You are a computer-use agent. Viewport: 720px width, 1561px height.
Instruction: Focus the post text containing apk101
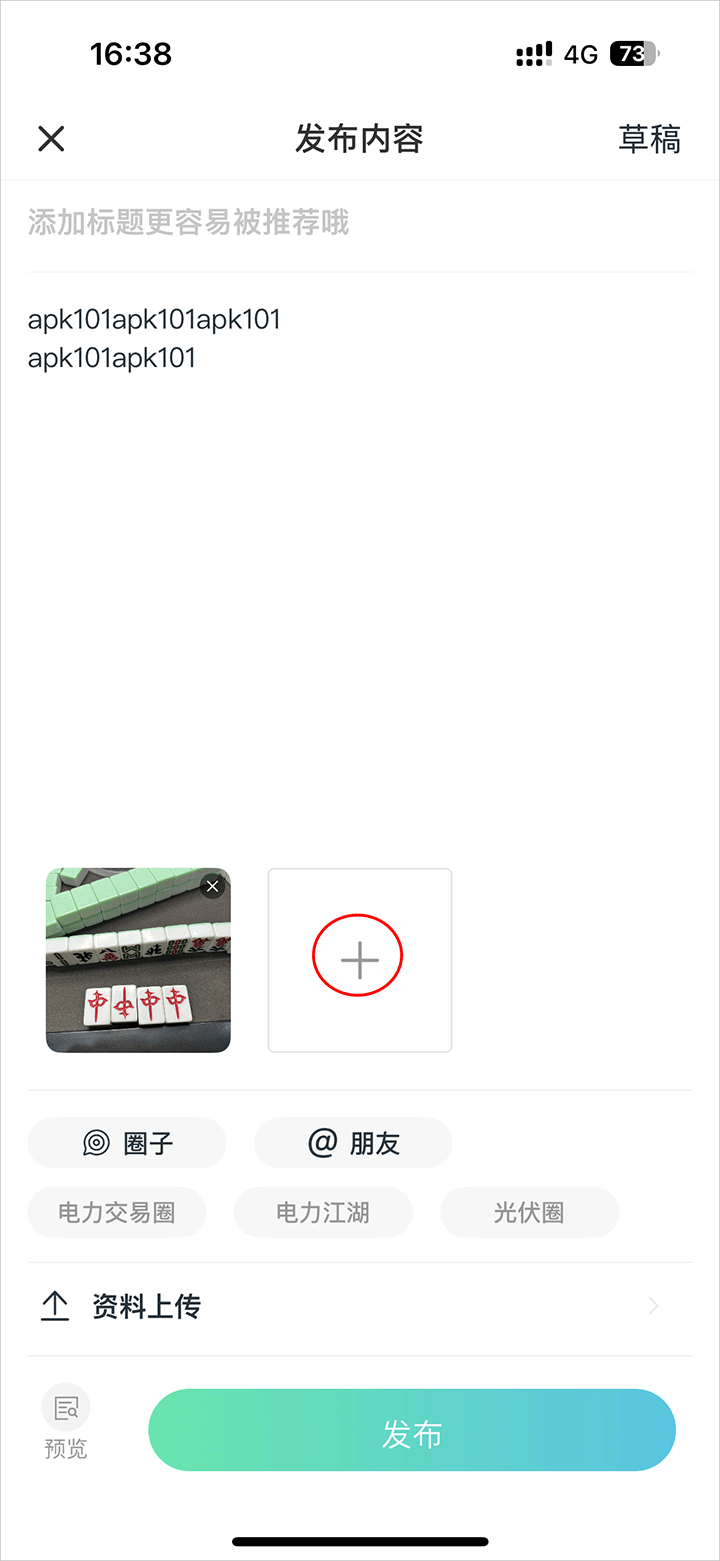154,338
